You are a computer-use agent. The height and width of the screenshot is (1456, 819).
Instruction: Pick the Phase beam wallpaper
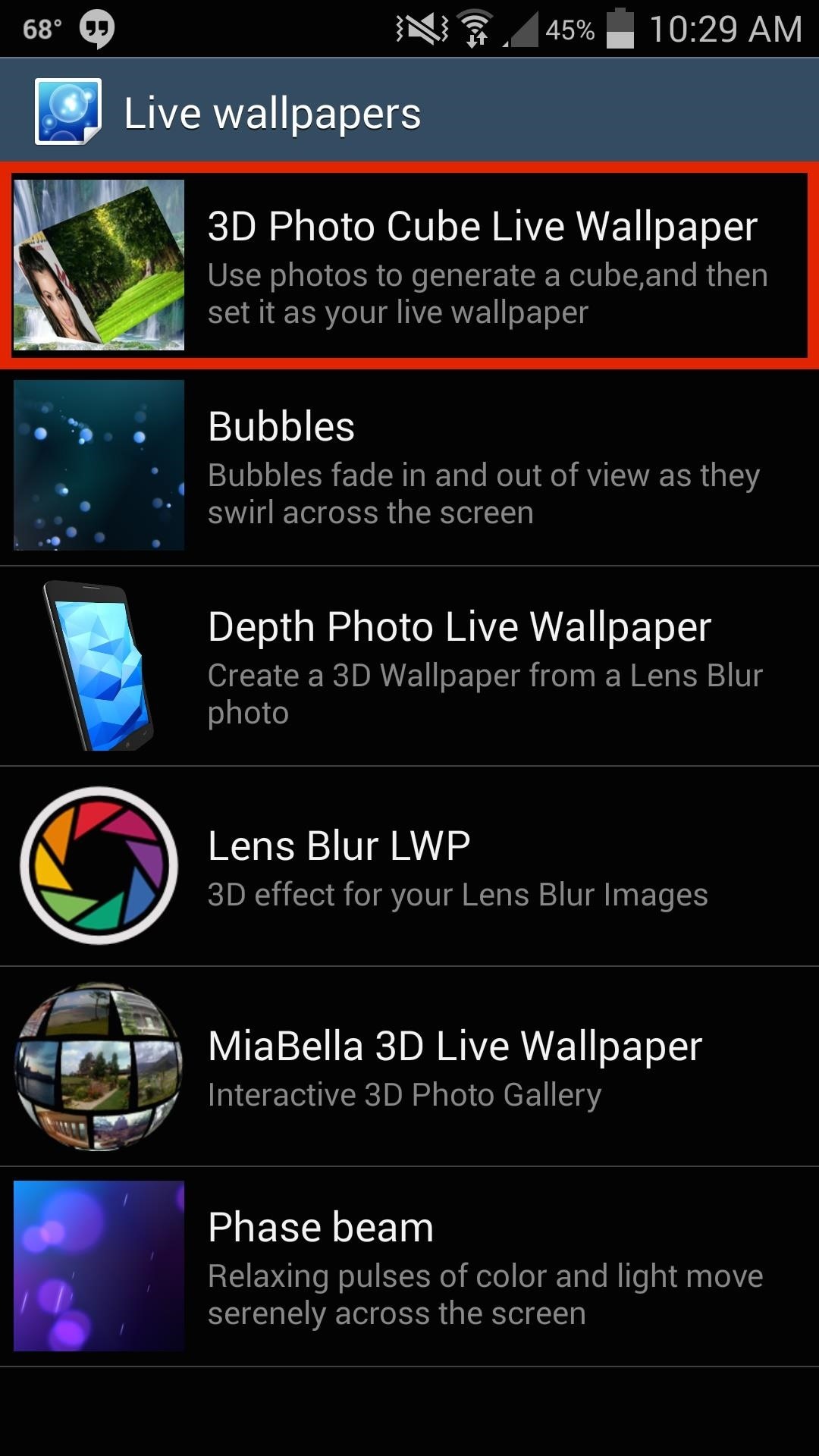coord(409,1266)
